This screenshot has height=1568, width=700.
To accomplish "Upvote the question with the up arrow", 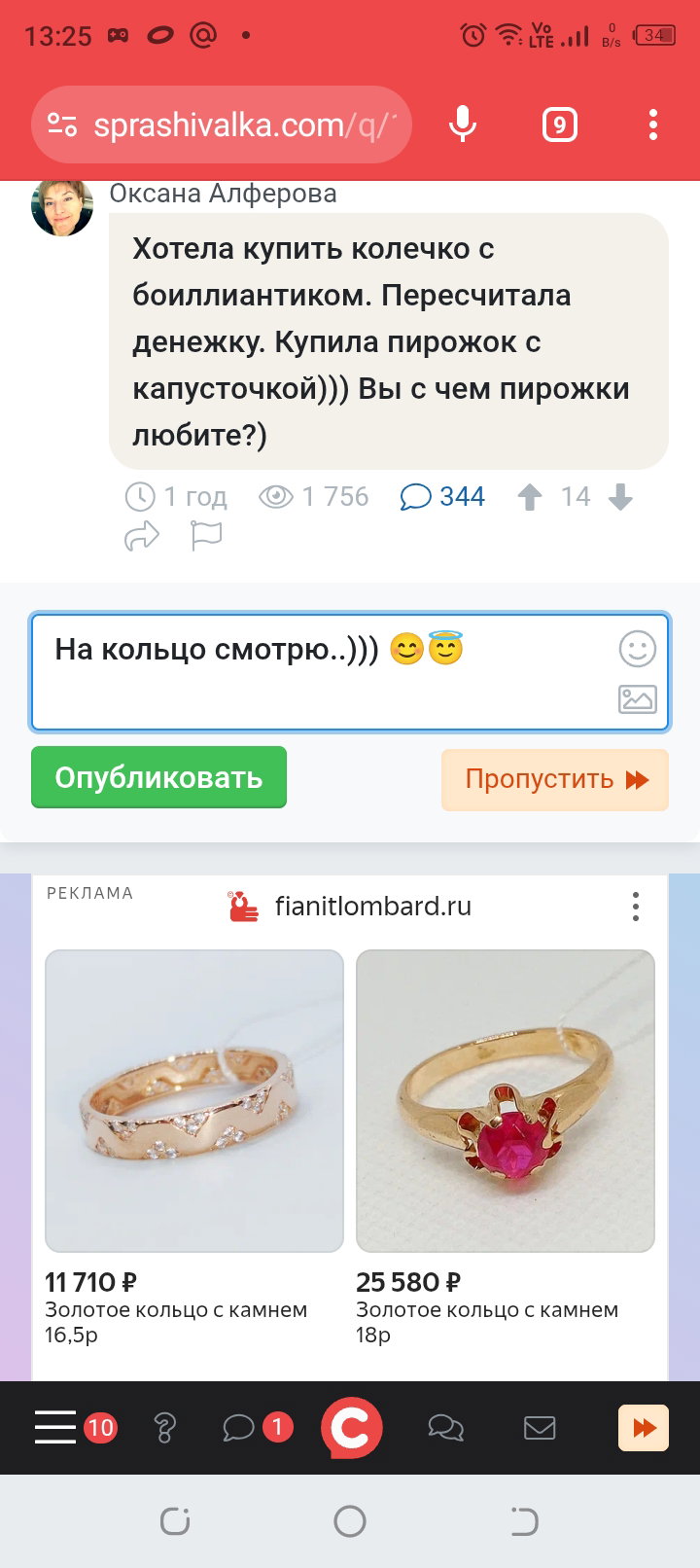I will 529,497.
